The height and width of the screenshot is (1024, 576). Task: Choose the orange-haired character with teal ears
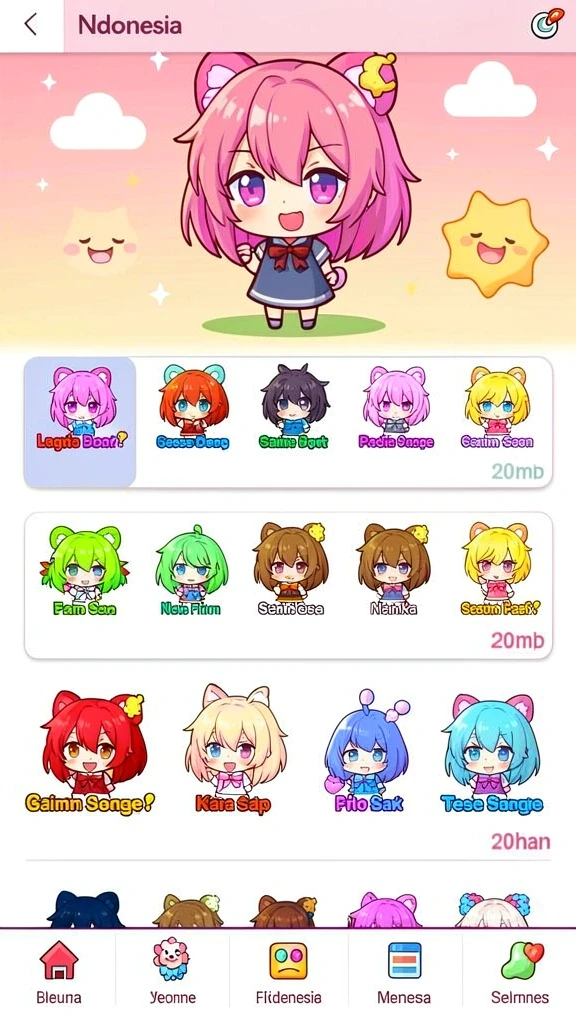coord(193,407)
